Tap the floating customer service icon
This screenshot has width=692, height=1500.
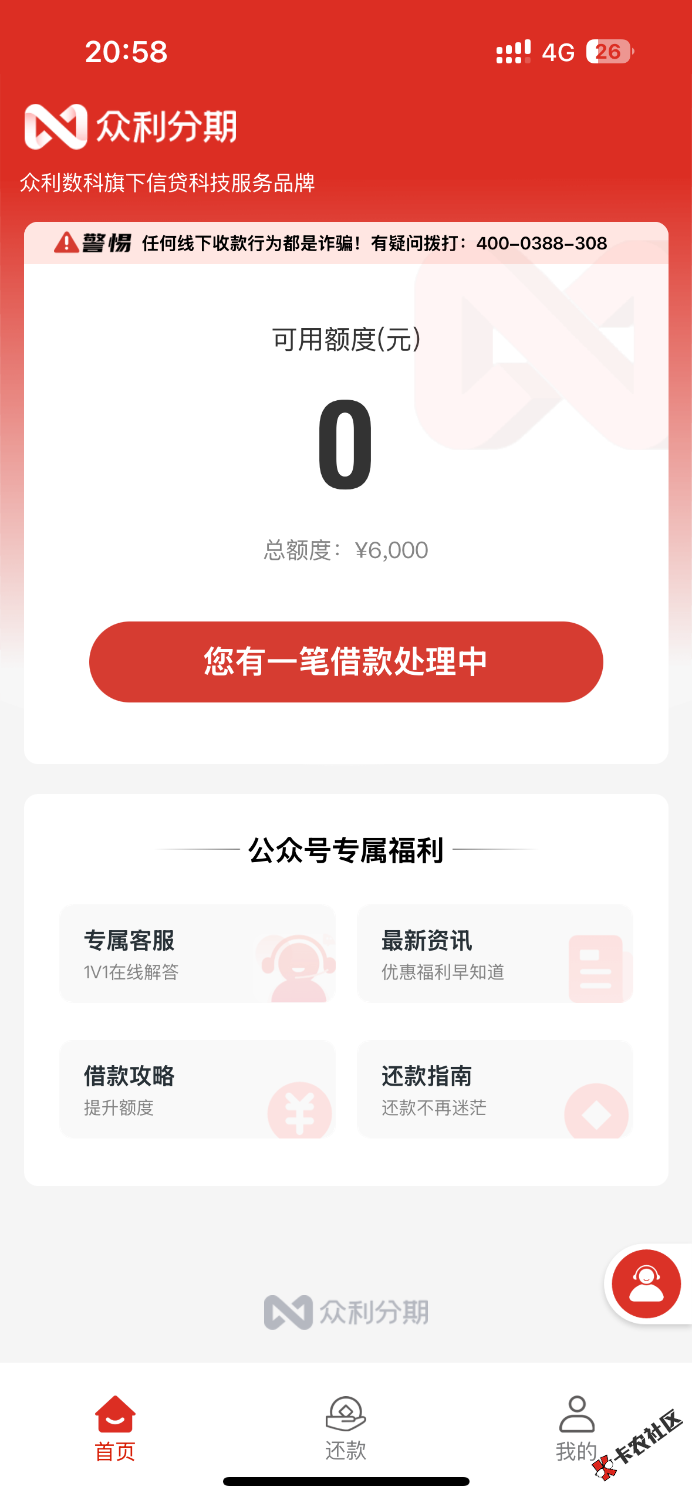646,1284
